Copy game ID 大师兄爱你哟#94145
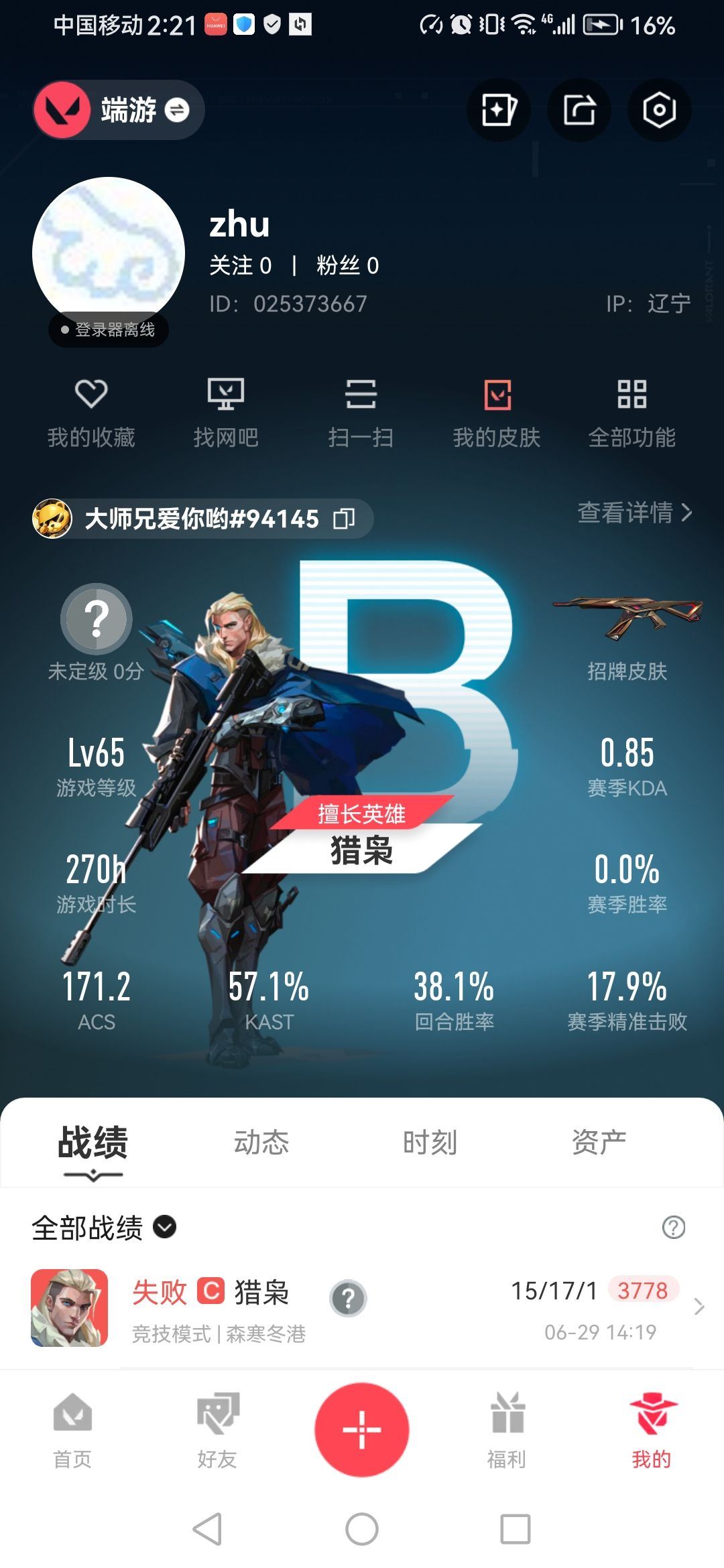Image resolution: width=724 pixels, height=1568 pixels. click(344, 518)
